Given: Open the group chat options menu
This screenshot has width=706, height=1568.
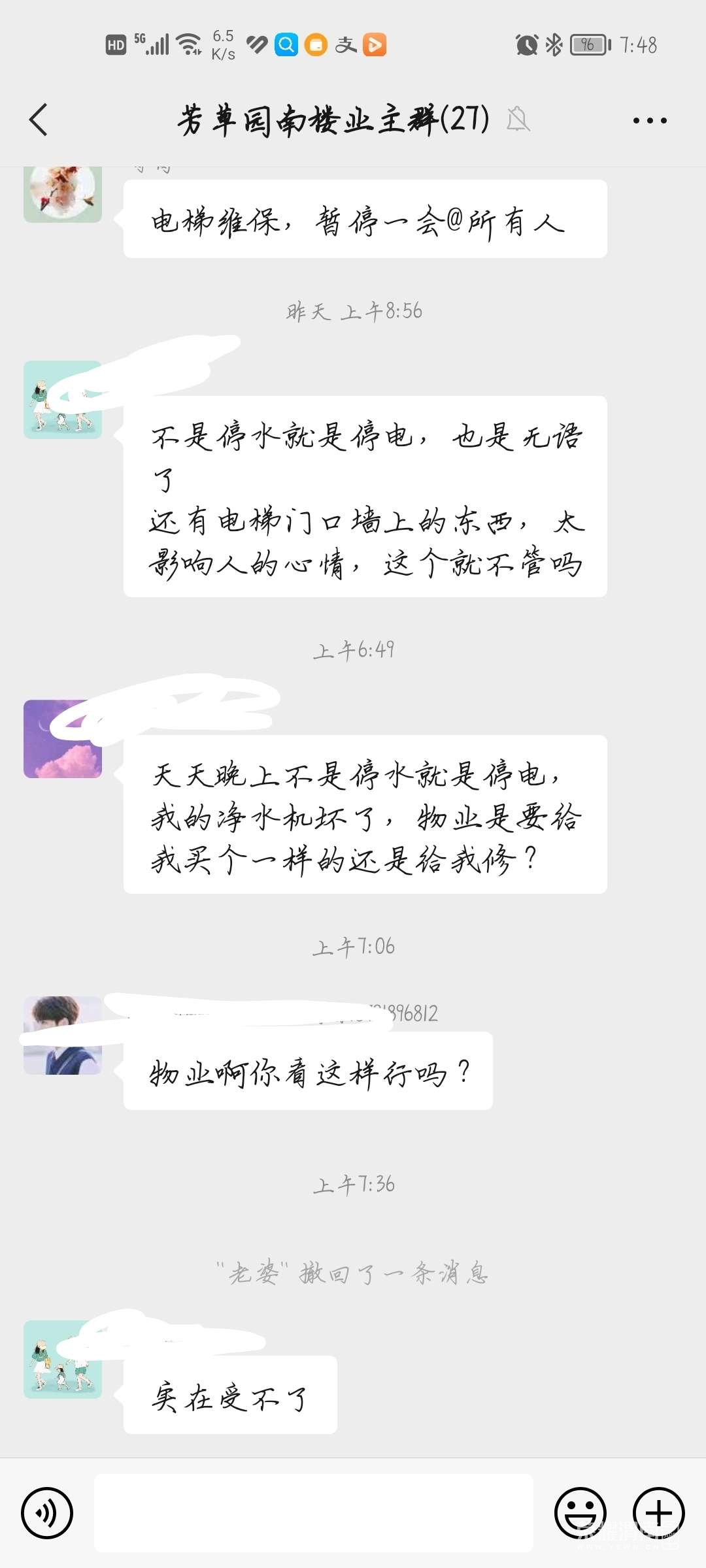Looking at the screenshot, I should 649,120.
